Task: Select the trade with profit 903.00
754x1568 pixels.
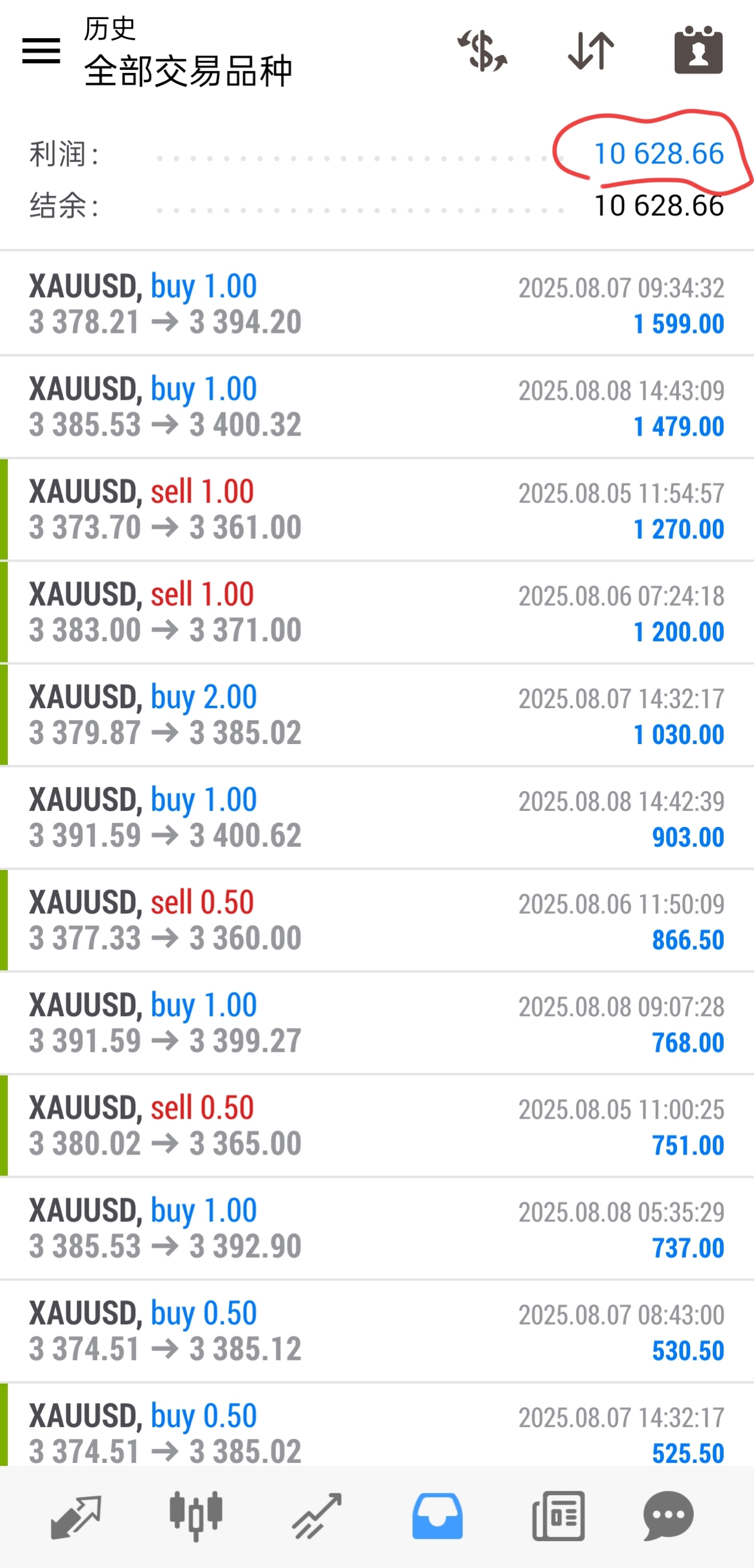Action: click(376, 817)
